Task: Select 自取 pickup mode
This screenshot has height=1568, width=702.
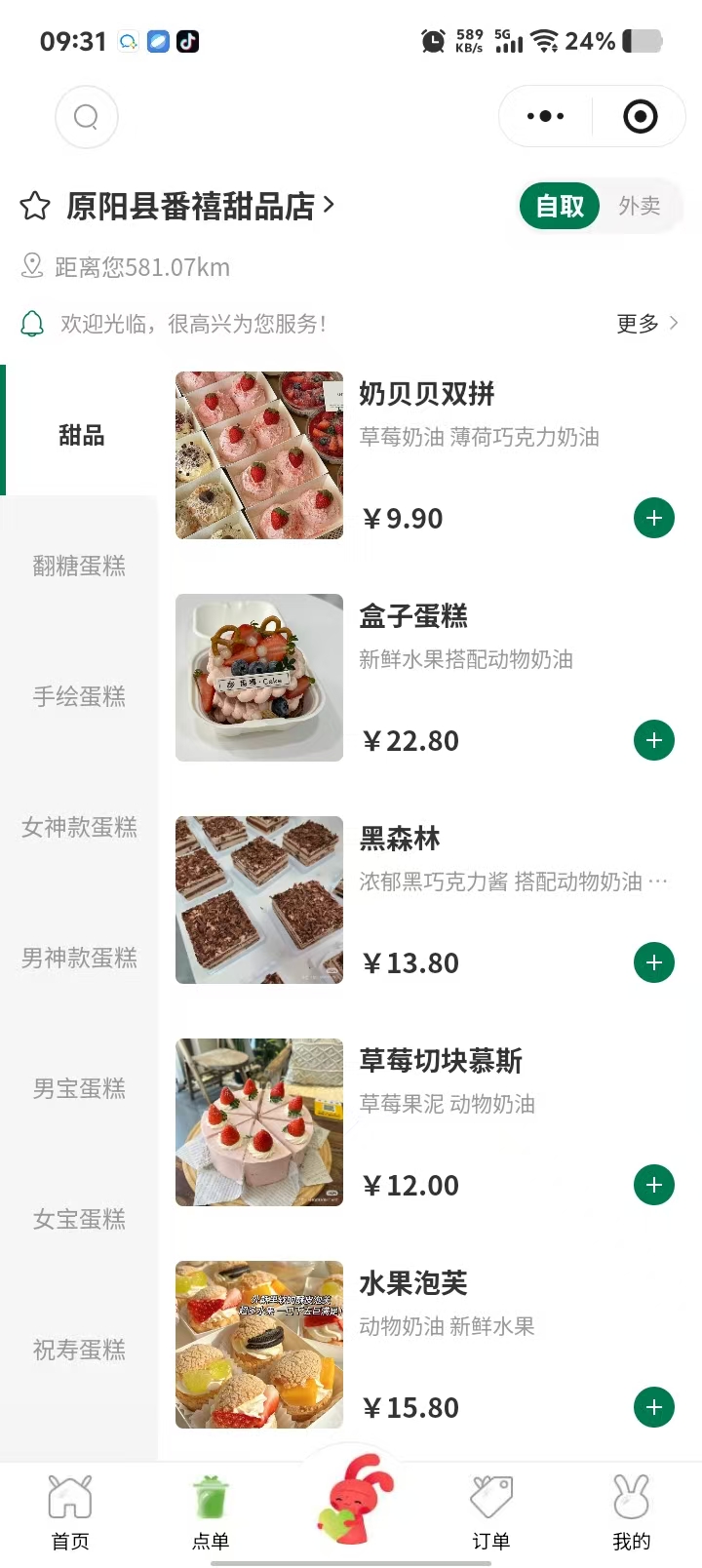Action: [560, 206]
